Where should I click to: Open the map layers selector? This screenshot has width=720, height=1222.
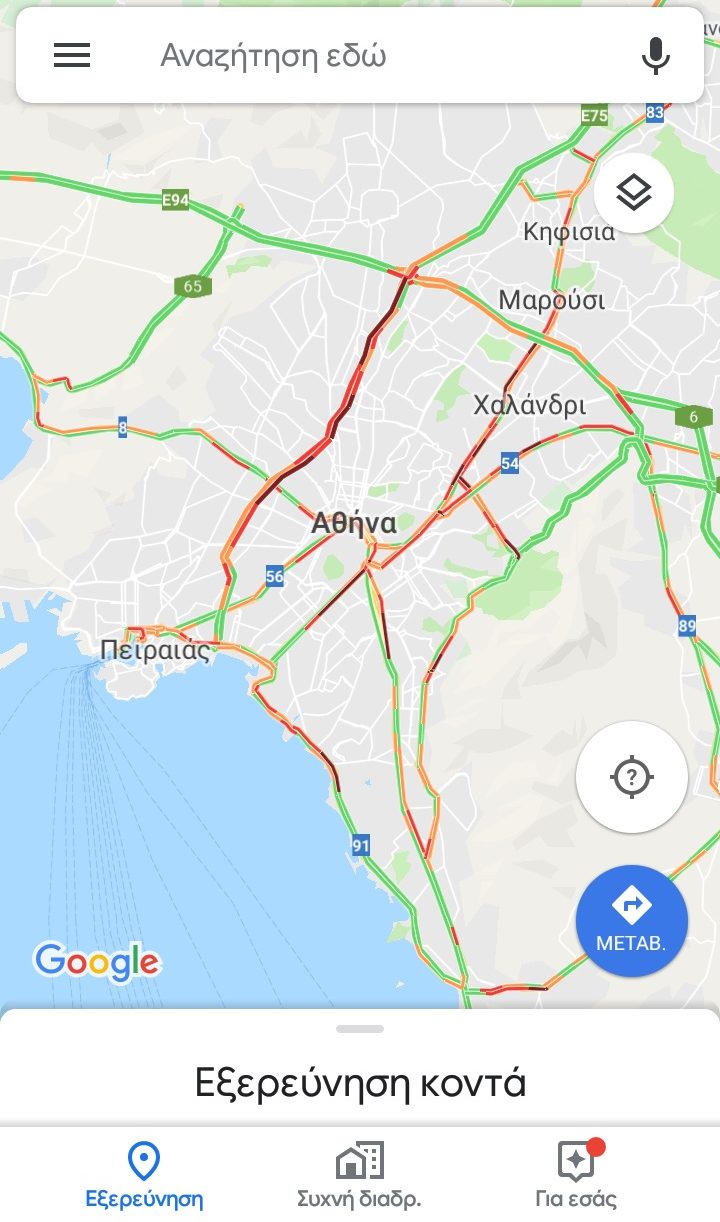[x=634, y=193]
